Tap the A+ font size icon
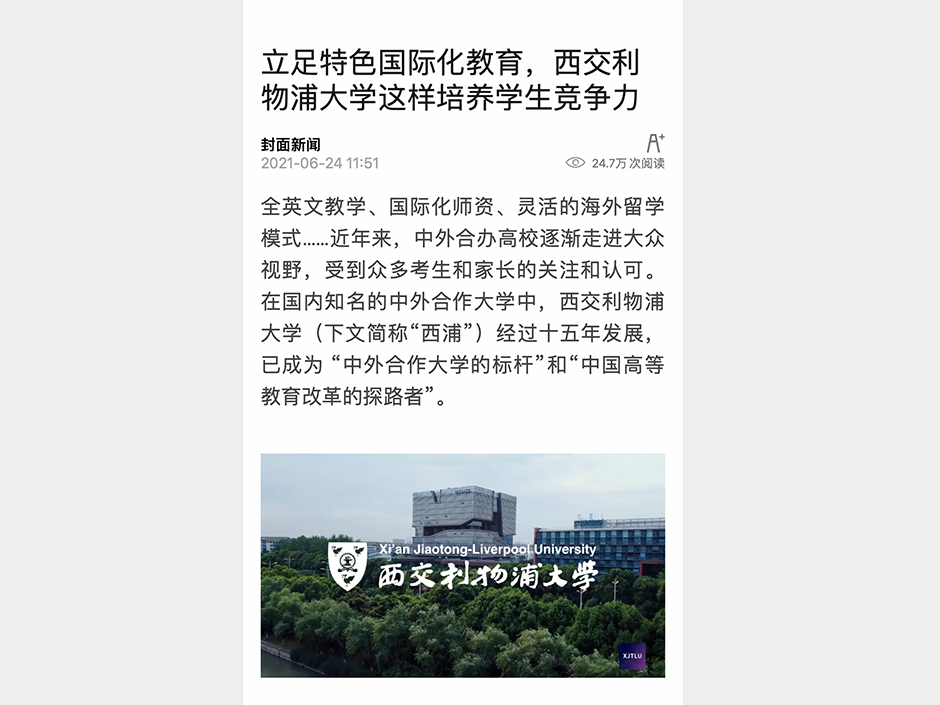This screenshot has width=940, height=705. click(655, 143)
